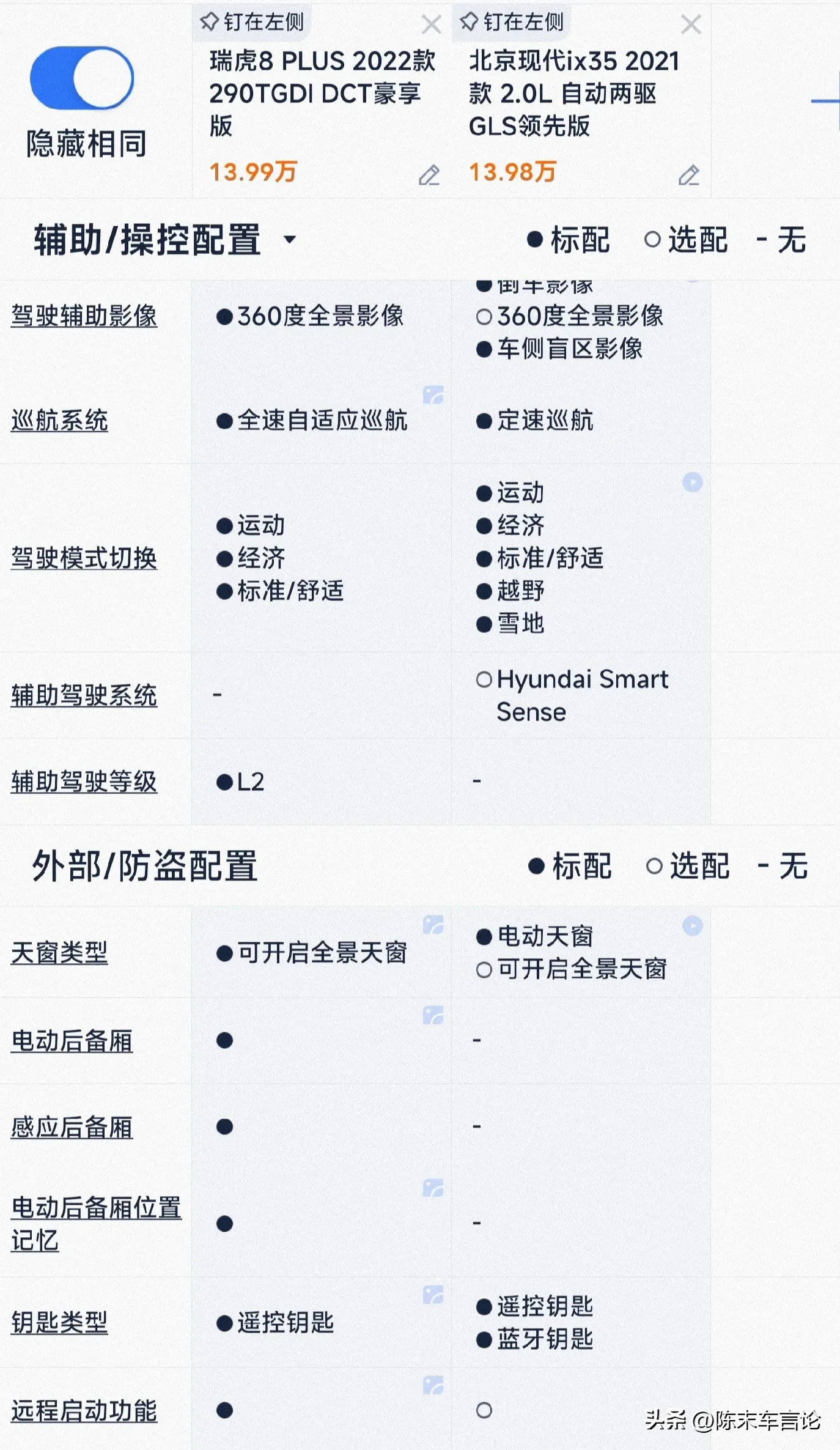The height and width of the screenshot is (1450, 840).
Task: Remove 瑞虎8 PLUS from comparison
Action: point(432,24)
